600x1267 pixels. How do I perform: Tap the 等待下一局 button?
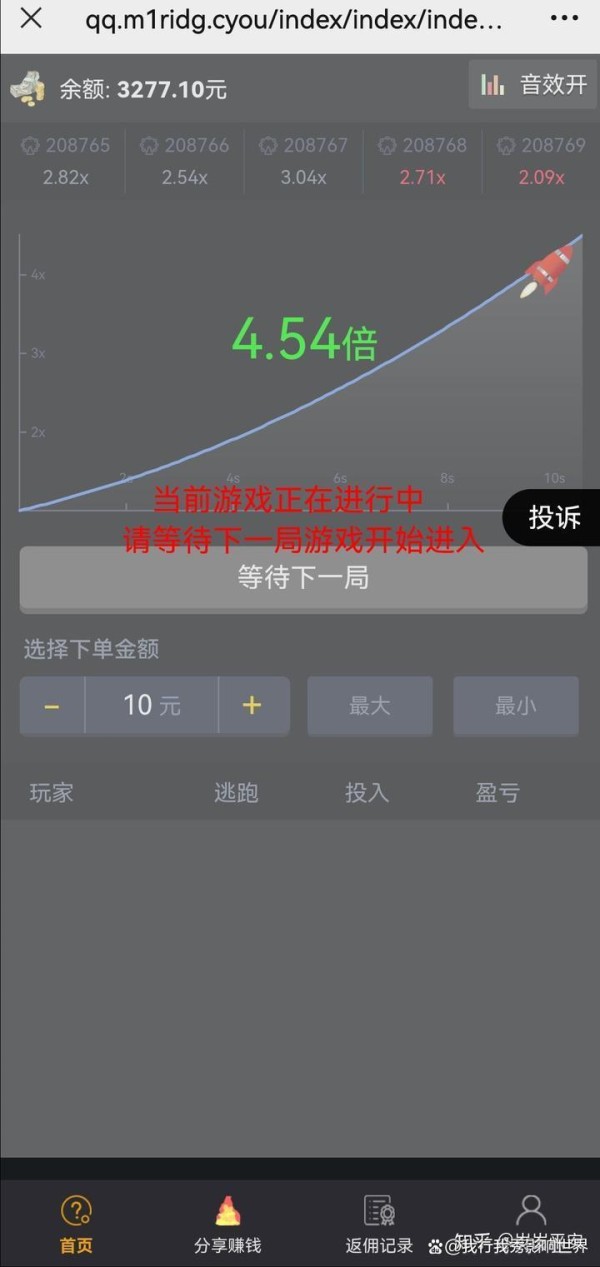303,578
